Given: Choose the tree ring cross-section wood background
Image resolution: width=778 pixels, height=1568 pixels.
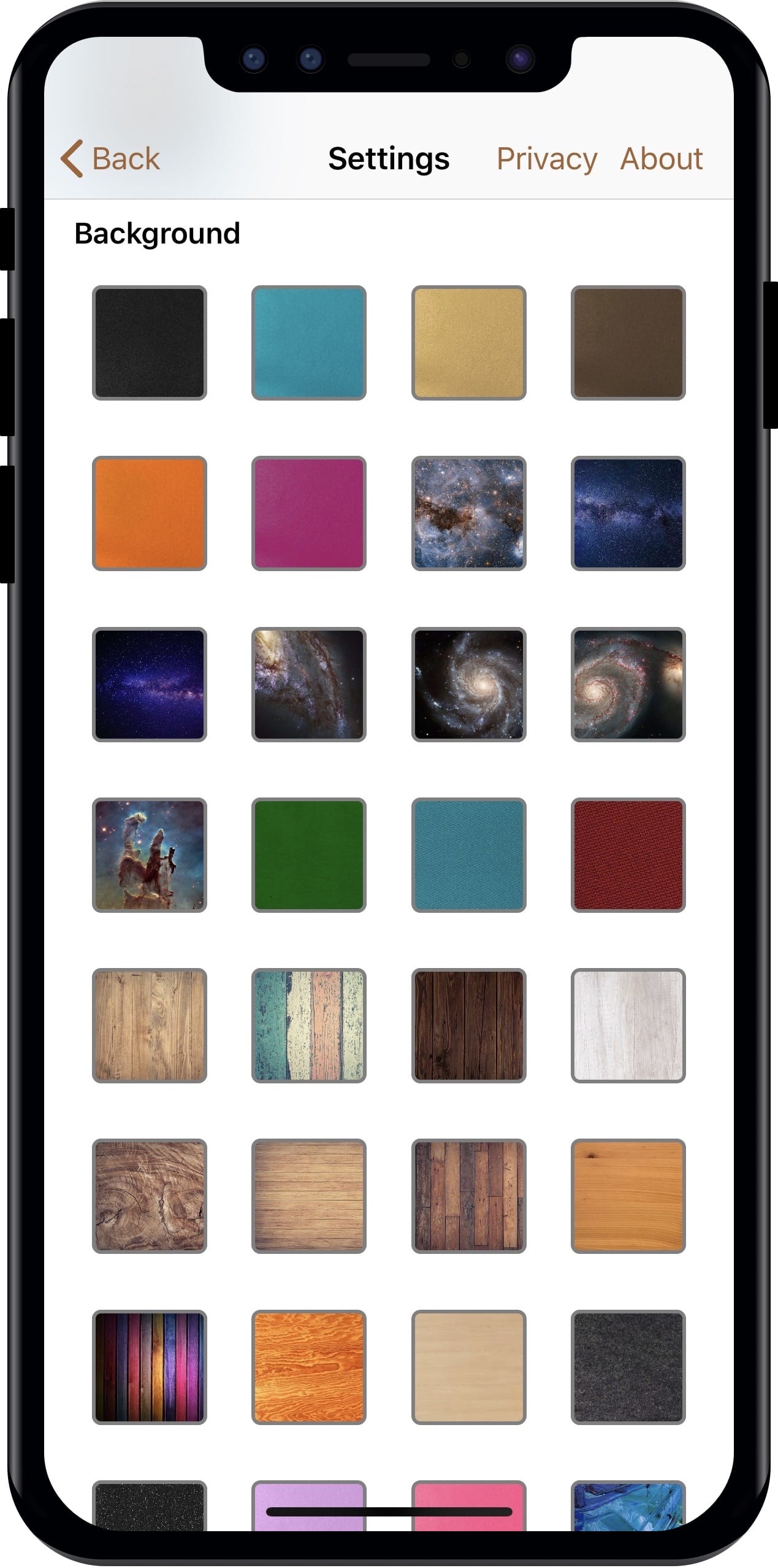Looking at the screenshot, I should [x=150, y=1196].
